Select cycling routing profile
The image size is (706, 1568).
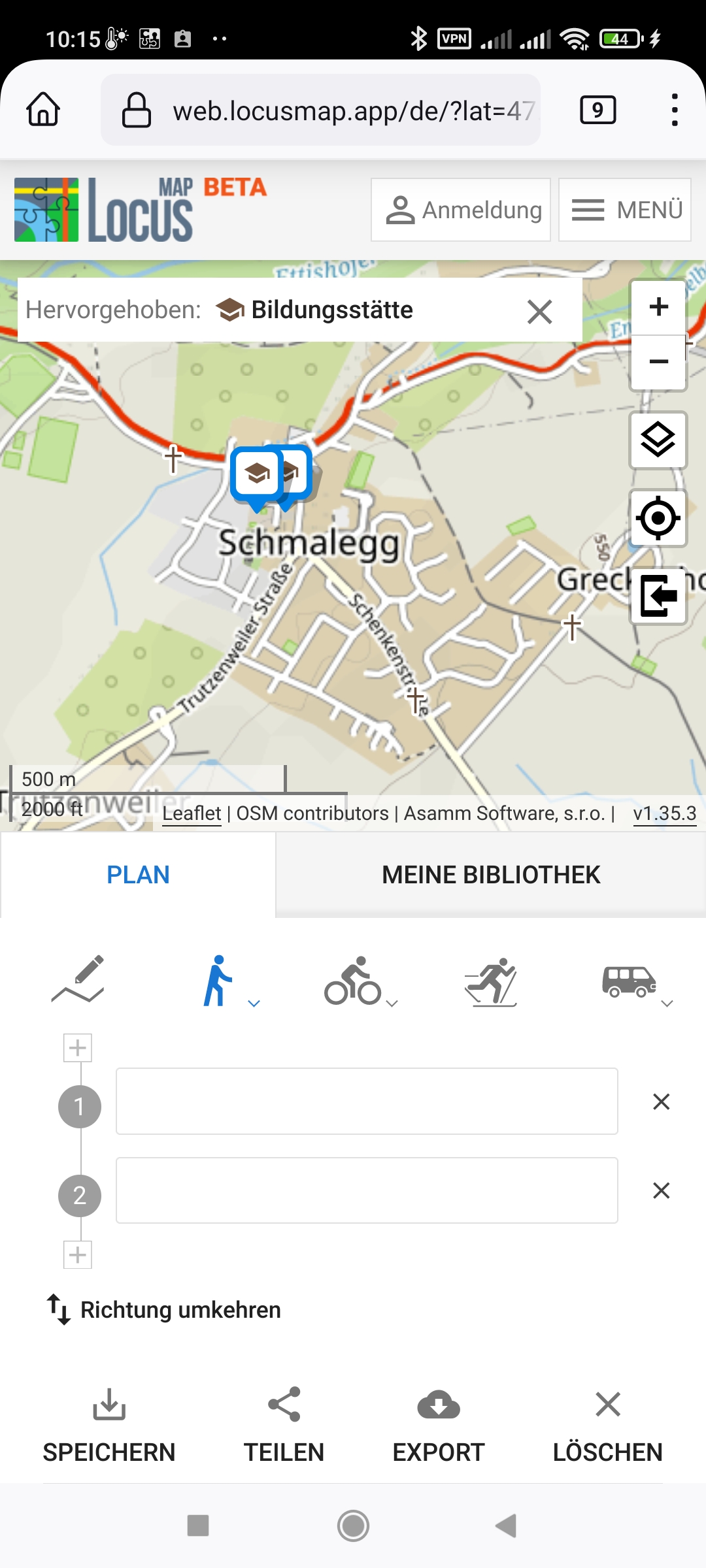click(x=353, y=981)
